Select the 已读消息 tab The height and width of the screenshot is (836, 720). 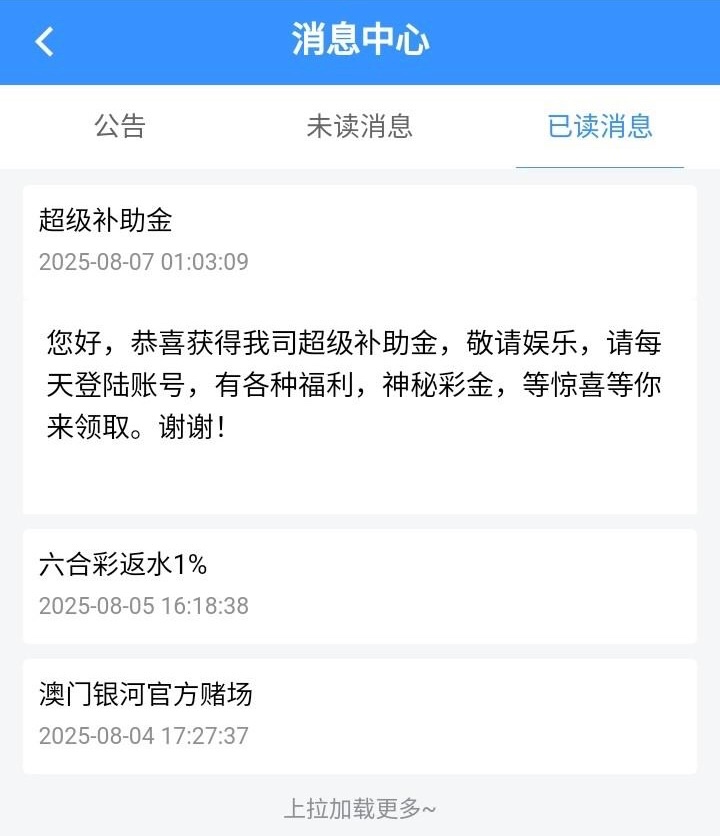tap(600, 126)
